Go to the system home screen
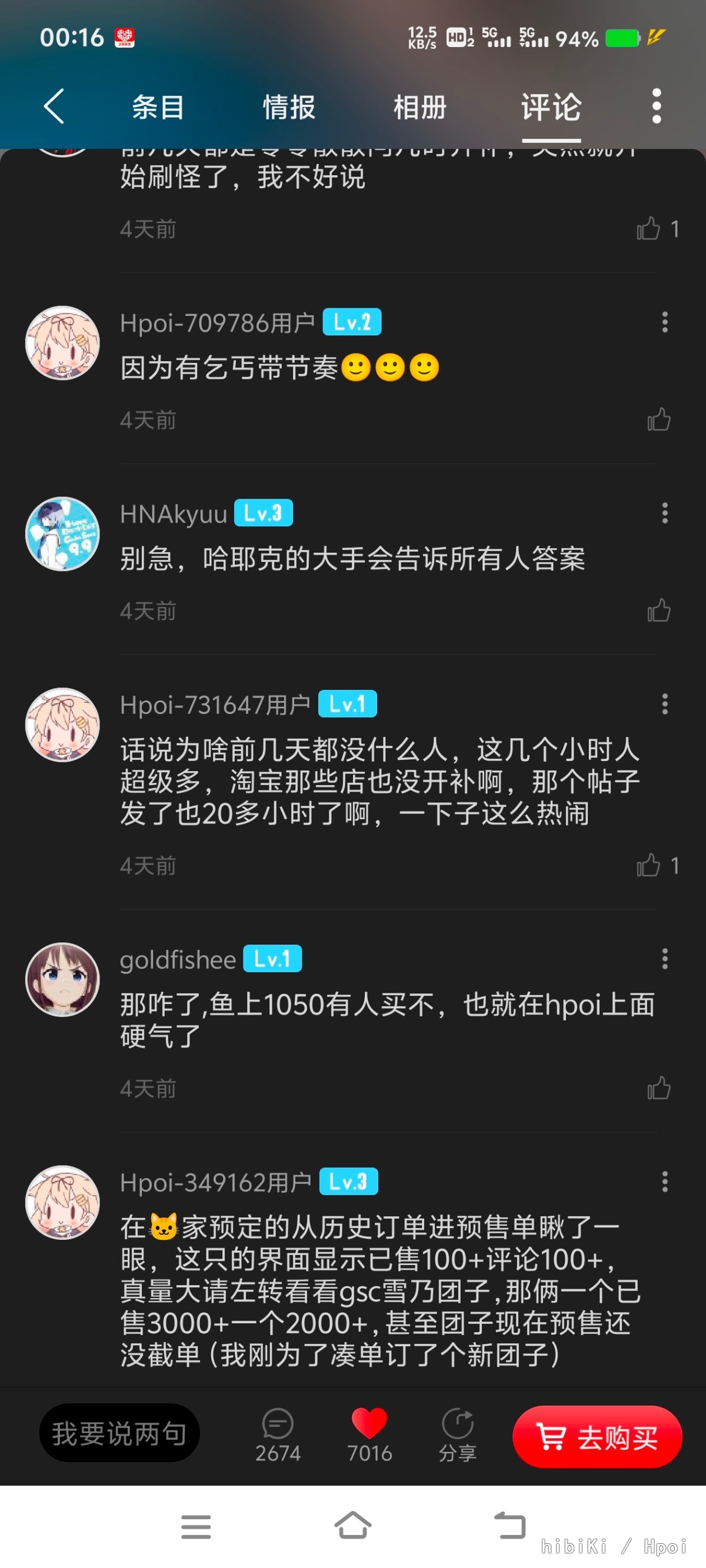Image resolution: width=706 pixels, height=1568 pixels. [x=352, y=1526]
